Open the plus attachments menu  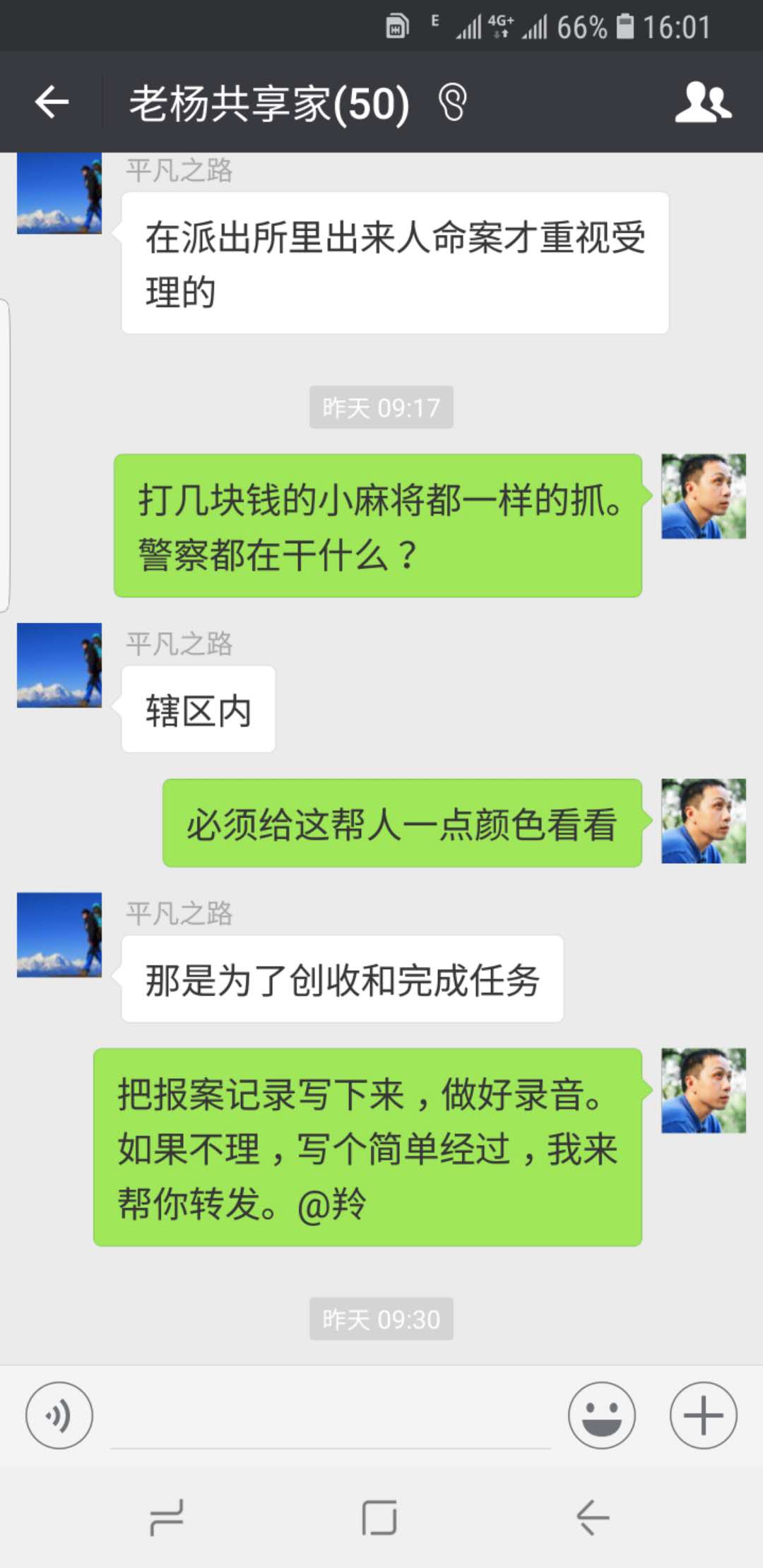(703, 1415)
